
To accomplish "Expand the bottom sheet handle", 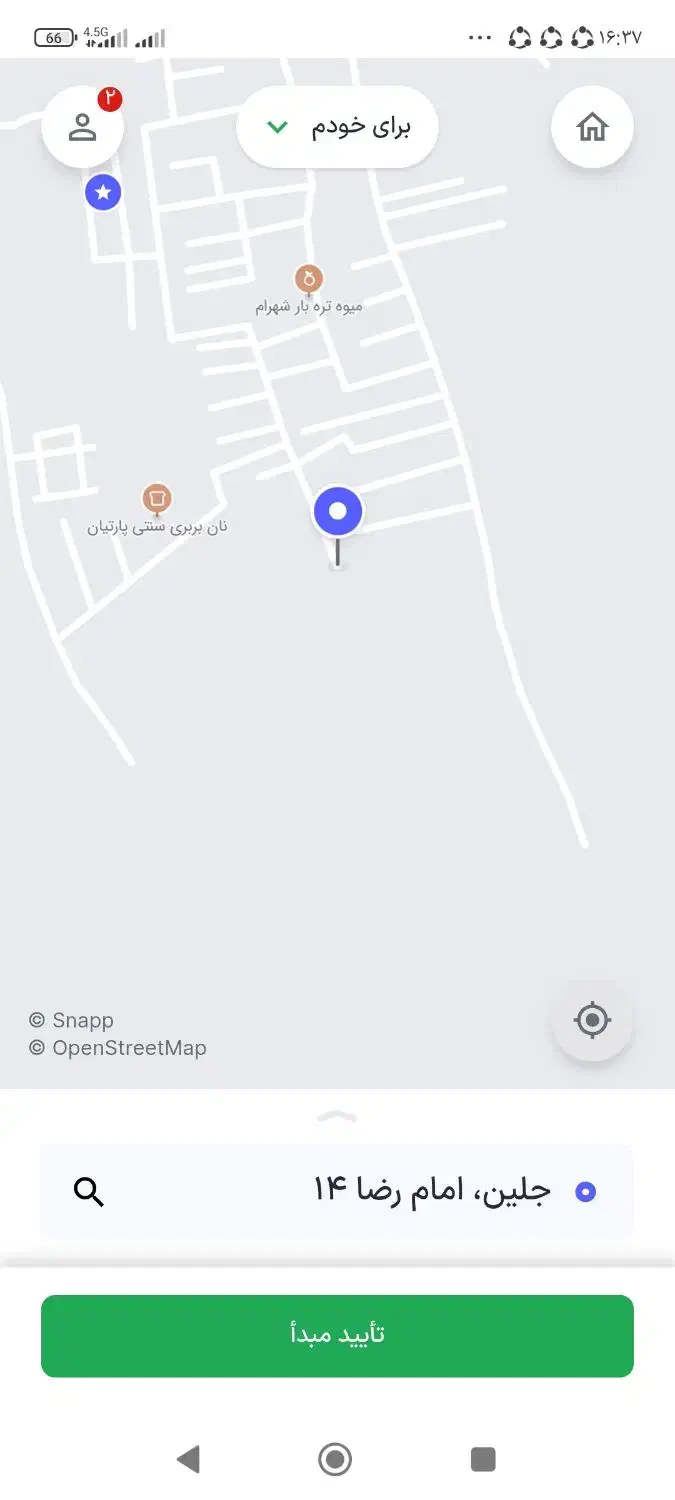I will pos(337,1116).
